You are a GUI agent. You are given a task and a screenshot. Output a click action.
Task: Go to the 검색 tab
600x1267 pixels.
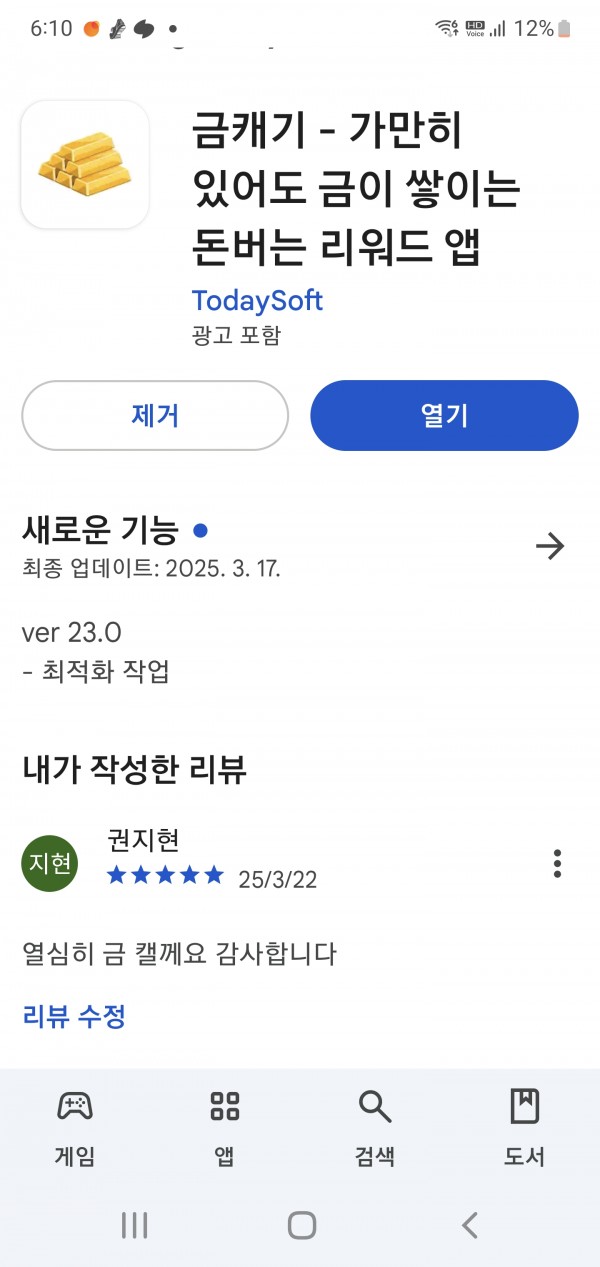375,1128
